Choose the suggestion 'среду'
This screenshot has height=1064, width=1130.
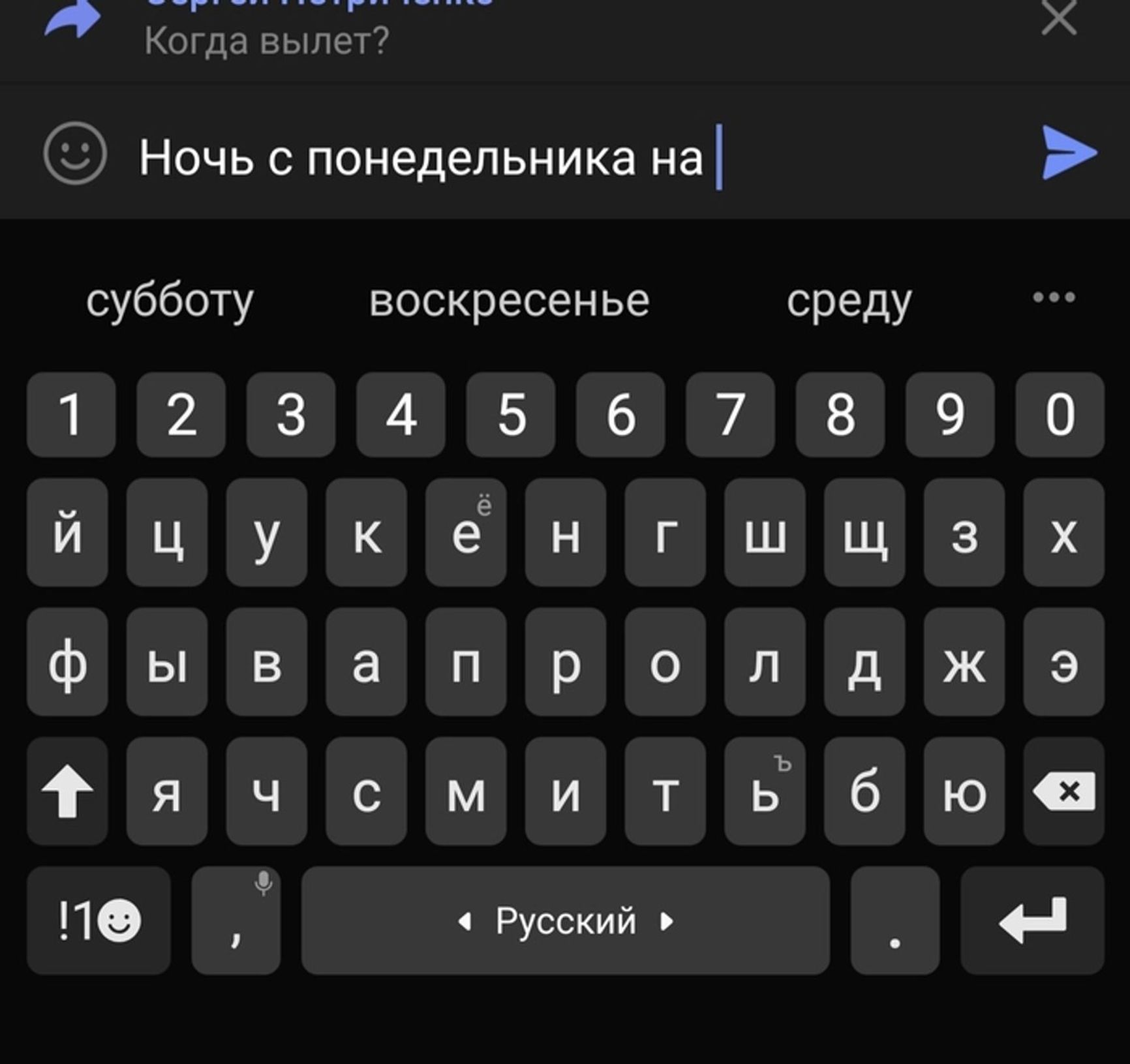(x=848, y=301)
